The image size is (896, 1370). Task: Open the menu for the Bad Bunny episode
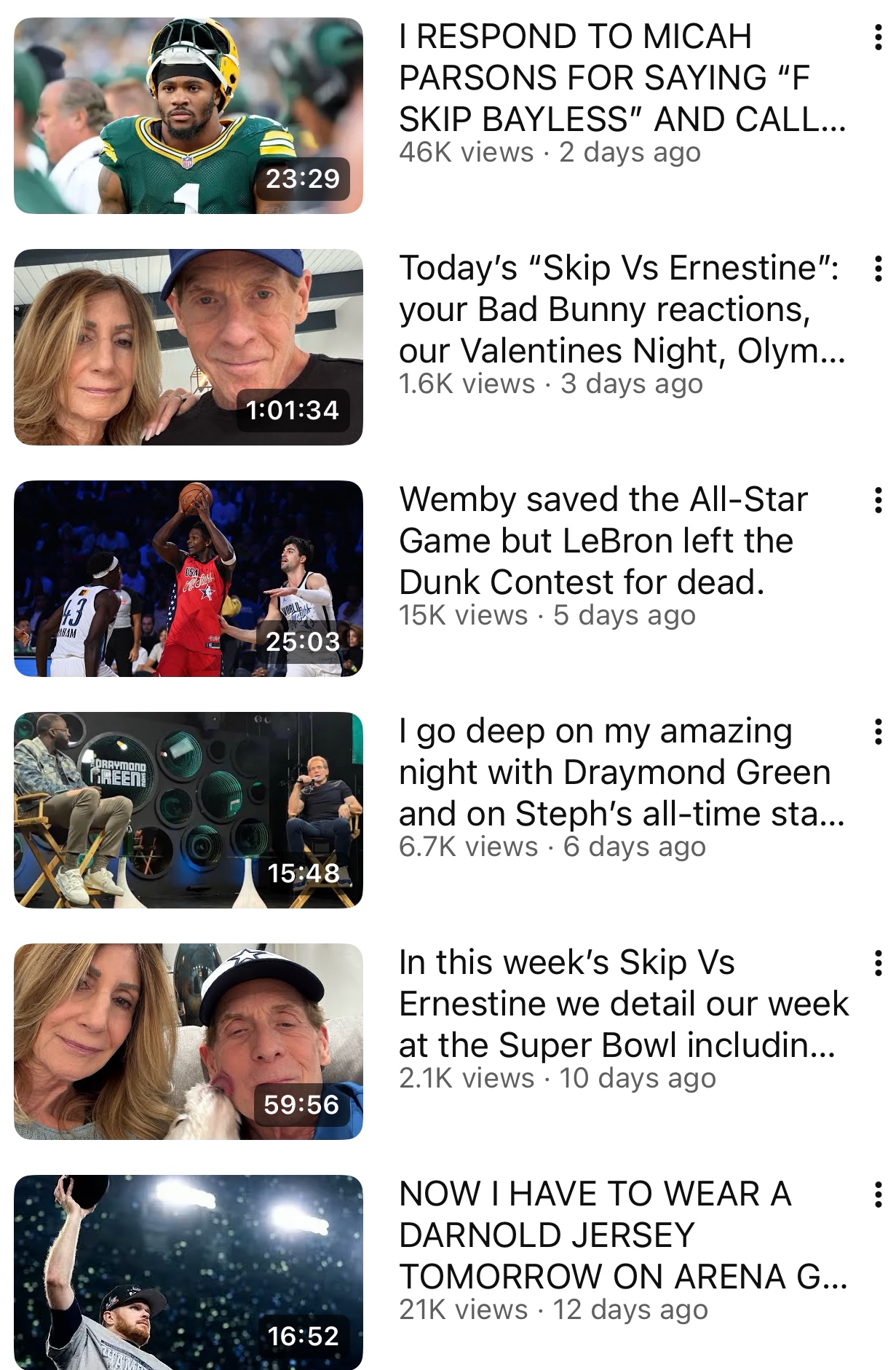click(878, 269)
